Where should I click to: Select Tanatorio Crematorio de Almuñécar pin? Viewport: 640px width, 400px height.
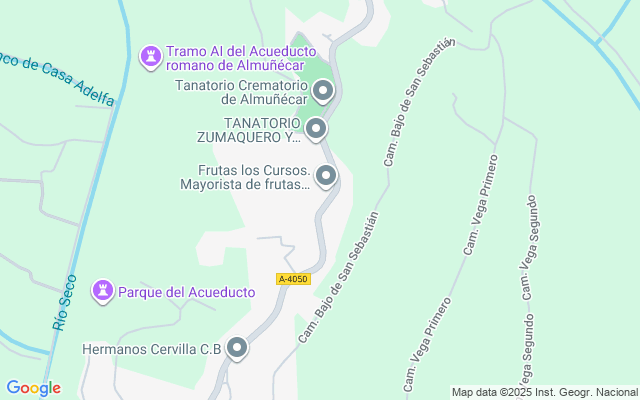(323, 92)
